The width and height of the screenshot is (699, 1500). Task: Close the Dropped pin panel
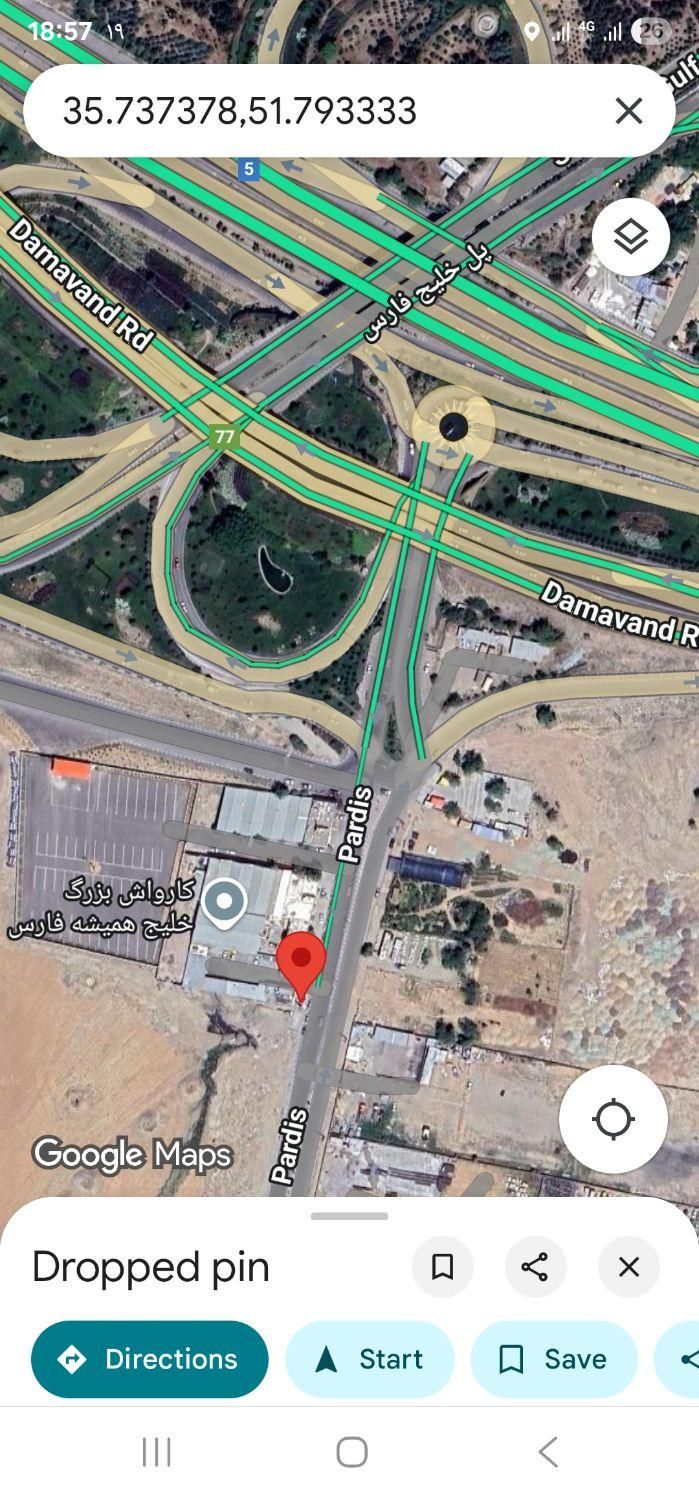click(629, 1267)
